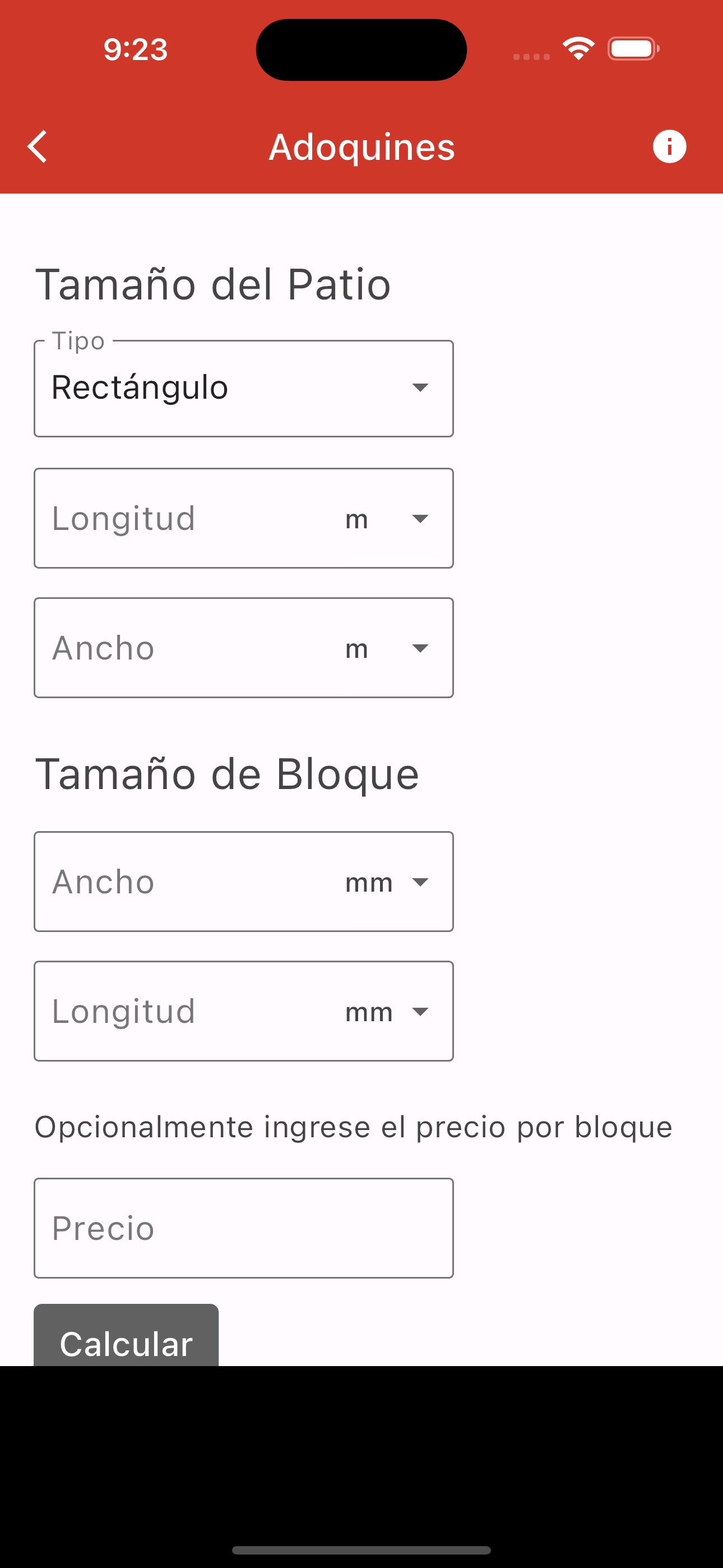This screenshot has height=1568, width=723.
Task: Go back using the header arrow
Action: click(x=37, y=147)
